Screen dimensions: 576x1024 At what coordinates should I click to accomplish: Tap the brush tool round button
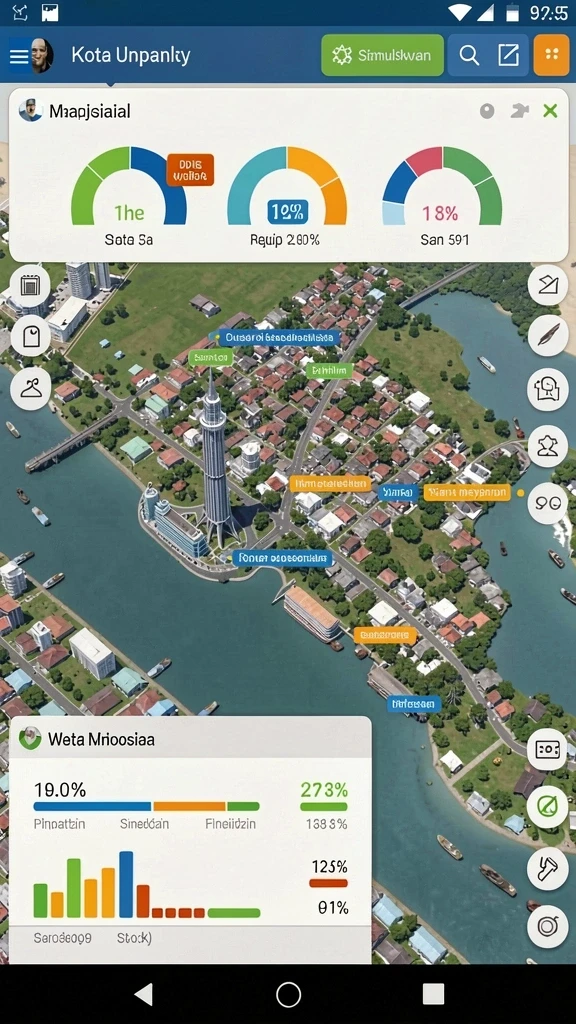tap(548, 335)
